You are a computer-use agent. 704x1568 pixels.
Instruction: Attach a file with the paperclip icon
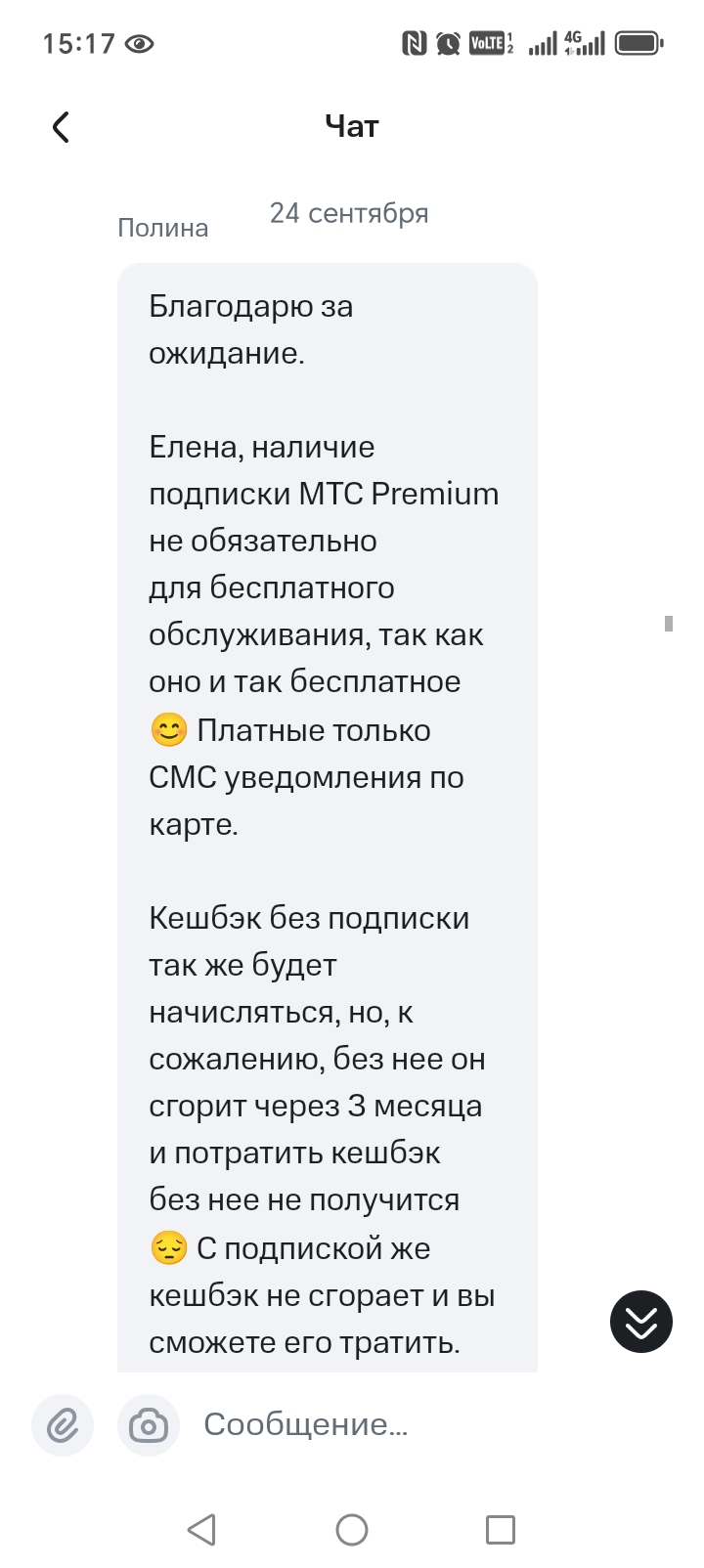[x=63, y=1425]
